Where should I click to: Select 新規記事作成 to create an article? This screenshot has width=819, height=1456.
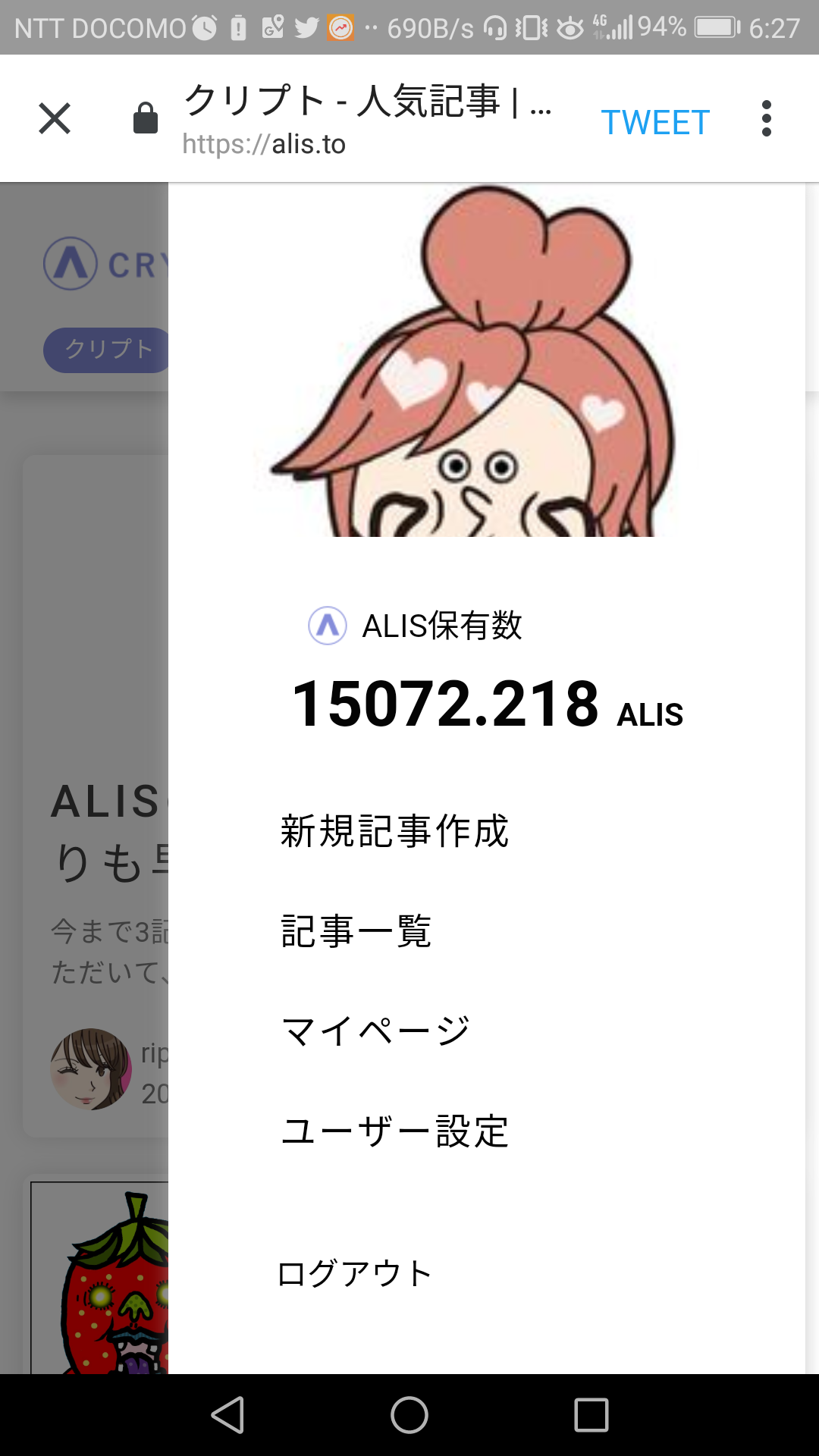pyautogui.click(x=394, y=831)
